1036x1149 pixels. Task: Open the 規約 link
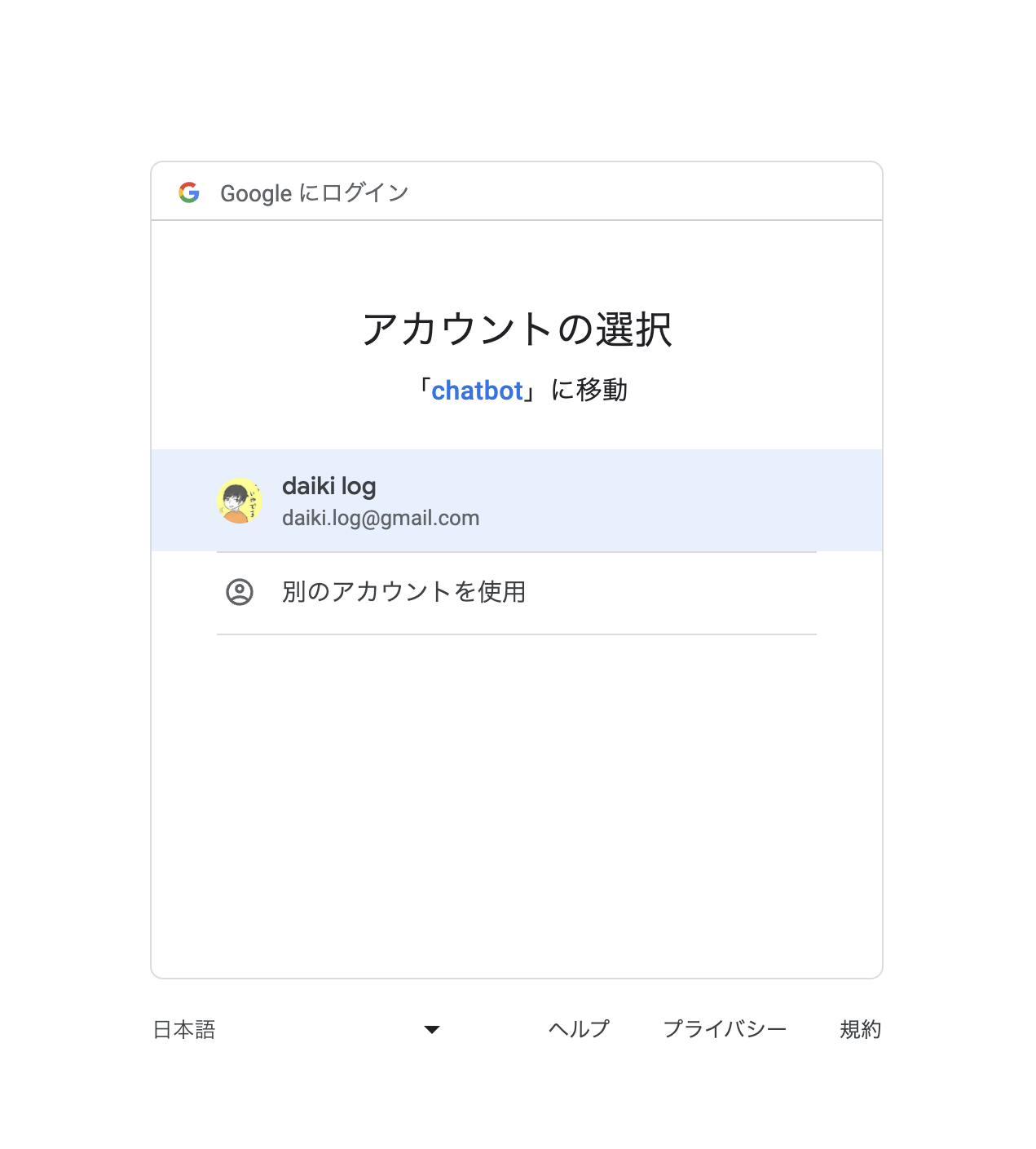[x=861, y=1029]
